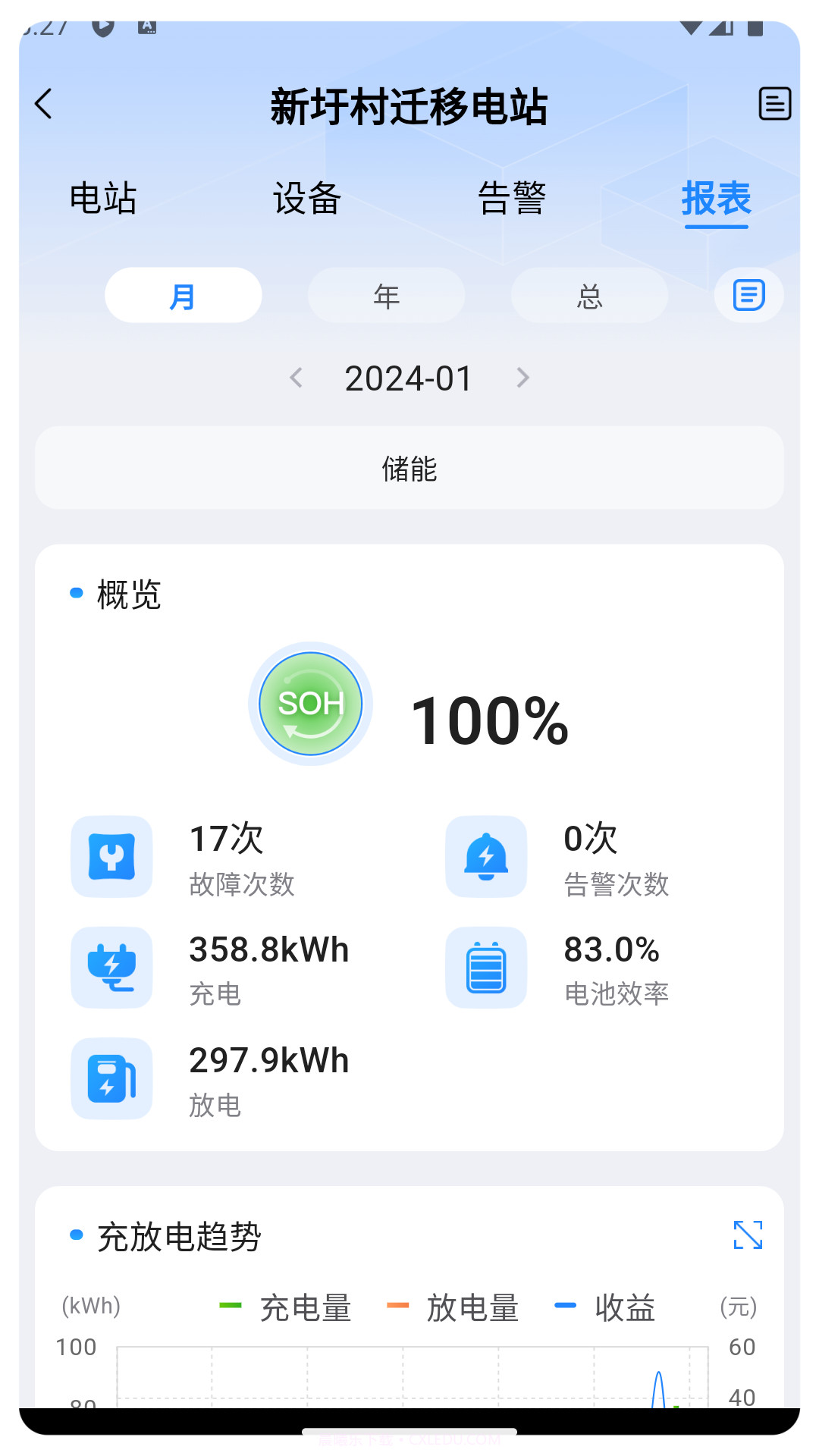Select the 总 period button
819x1456 pixels.
pos(588,295)
